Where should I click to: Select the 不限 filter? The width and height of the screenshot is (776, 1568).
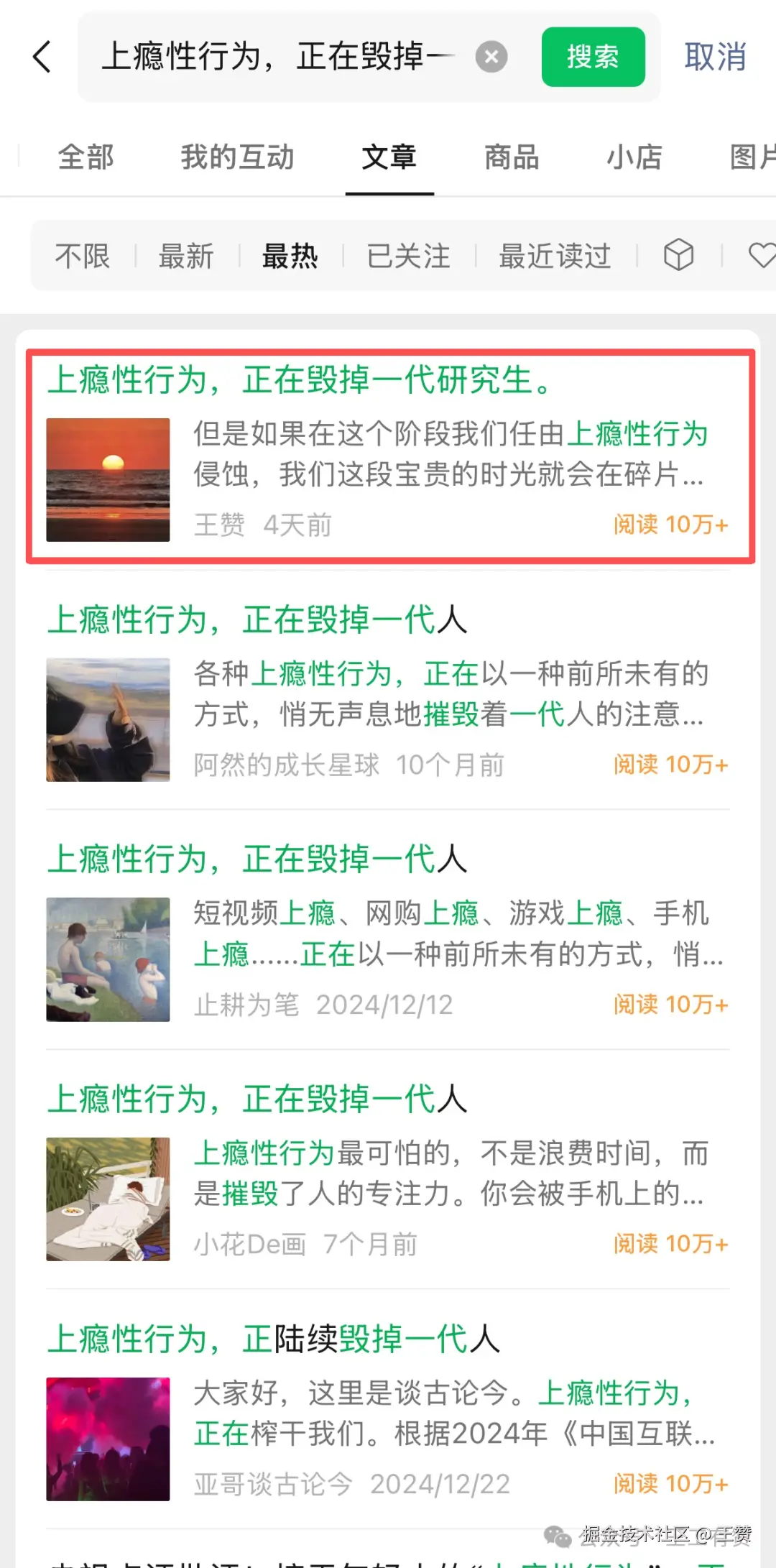pos(82,256)
